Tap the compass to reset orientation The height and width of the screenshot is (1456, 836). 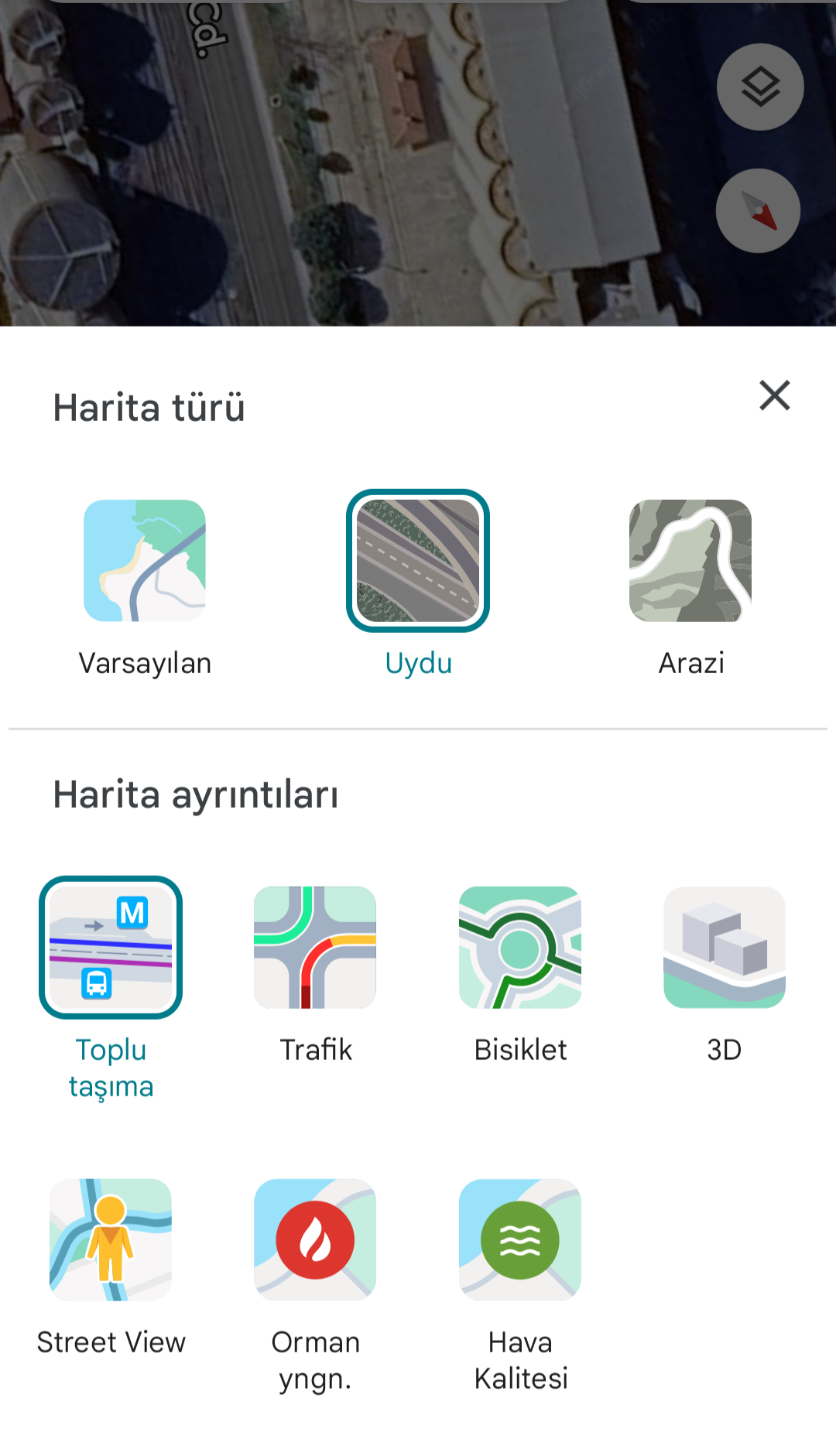tap(758, 211)
